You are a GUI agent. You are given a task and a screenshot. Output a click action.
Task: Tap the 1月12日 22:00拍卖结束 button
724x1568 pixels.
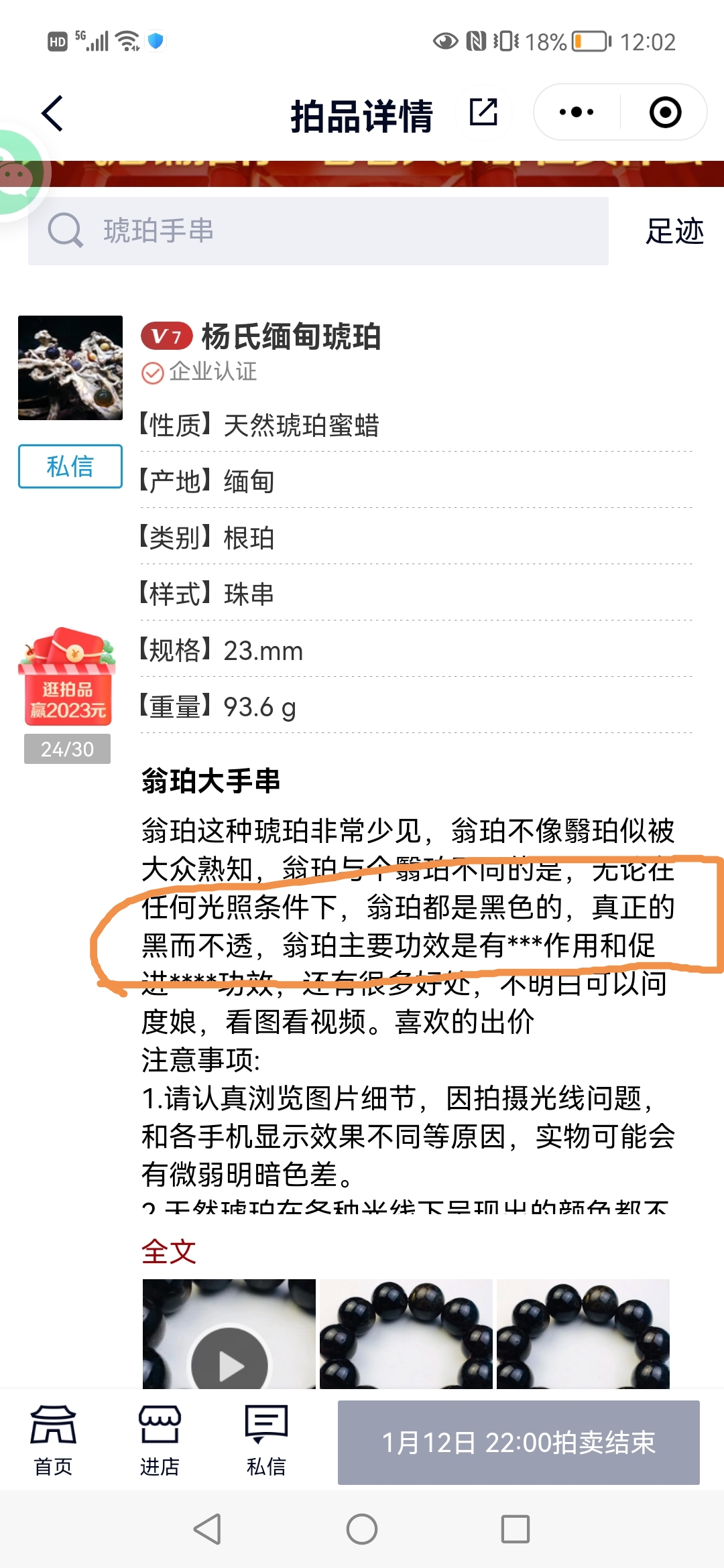point(519,1443)
